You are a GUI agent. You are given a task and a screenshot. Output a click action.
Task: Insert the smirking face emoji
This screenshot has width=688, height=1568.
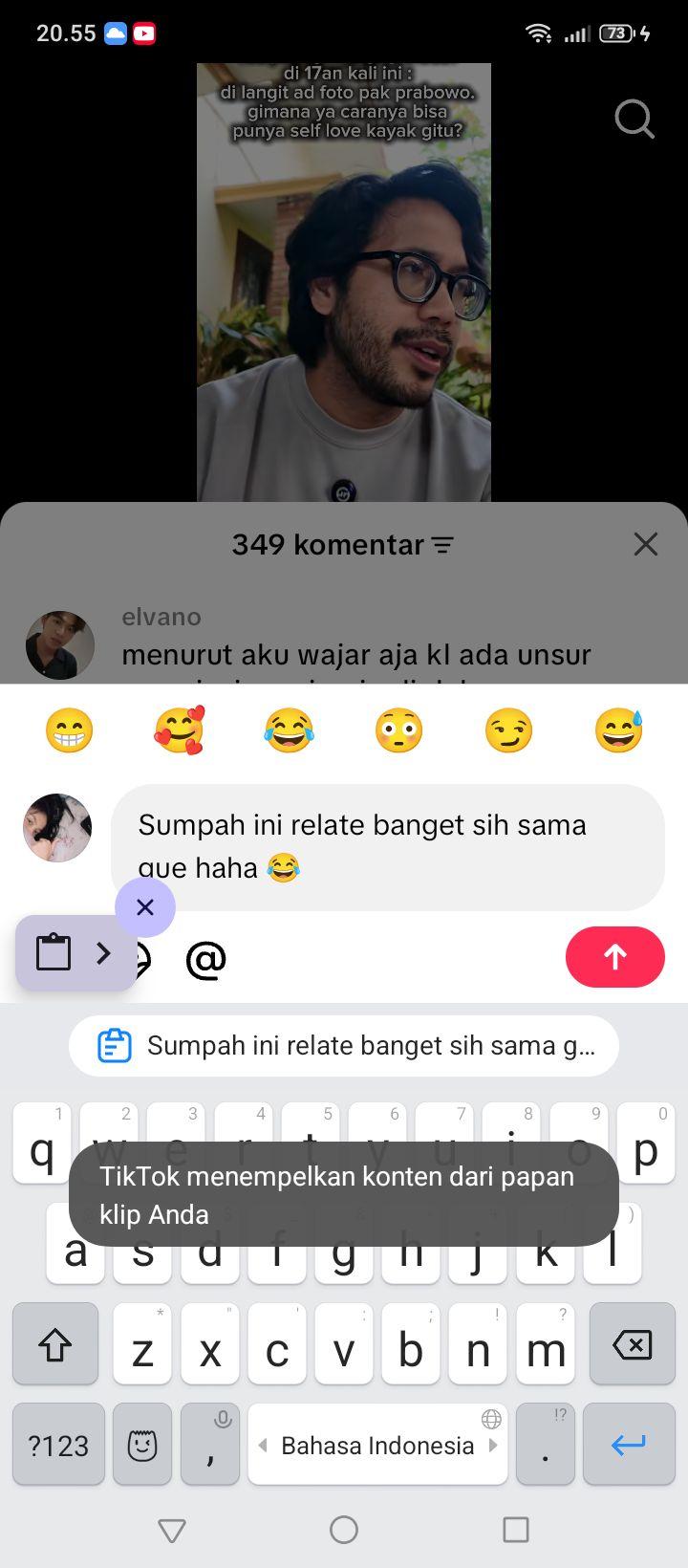[508, 731]
